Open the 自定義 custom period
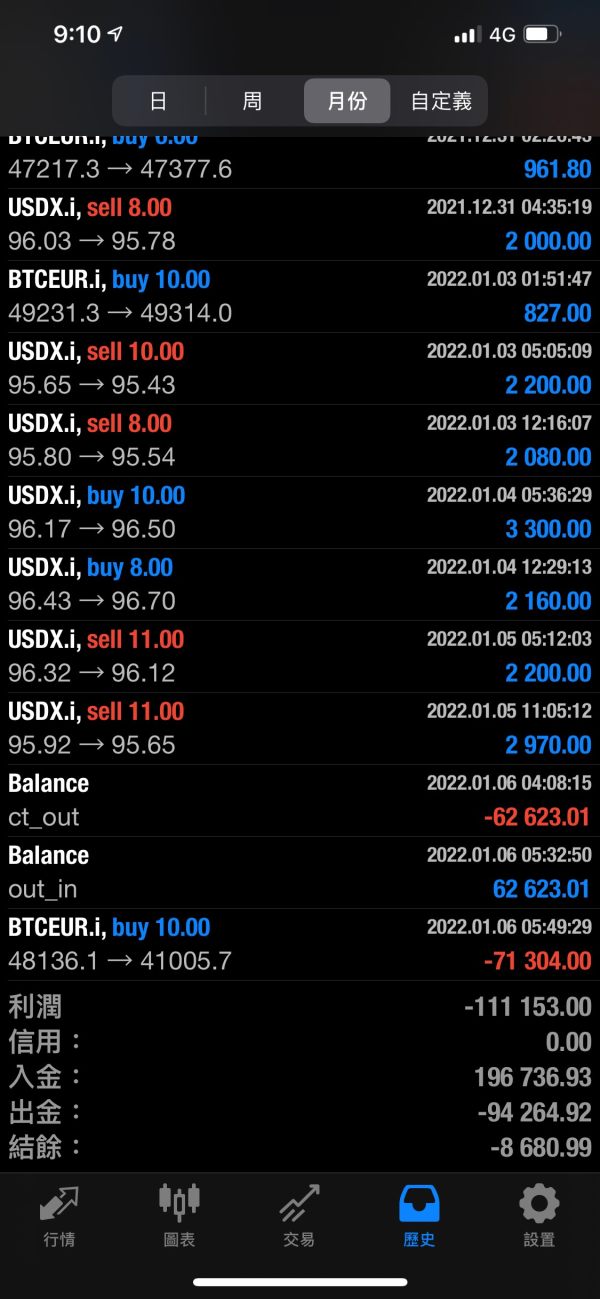 click(440, 101)
